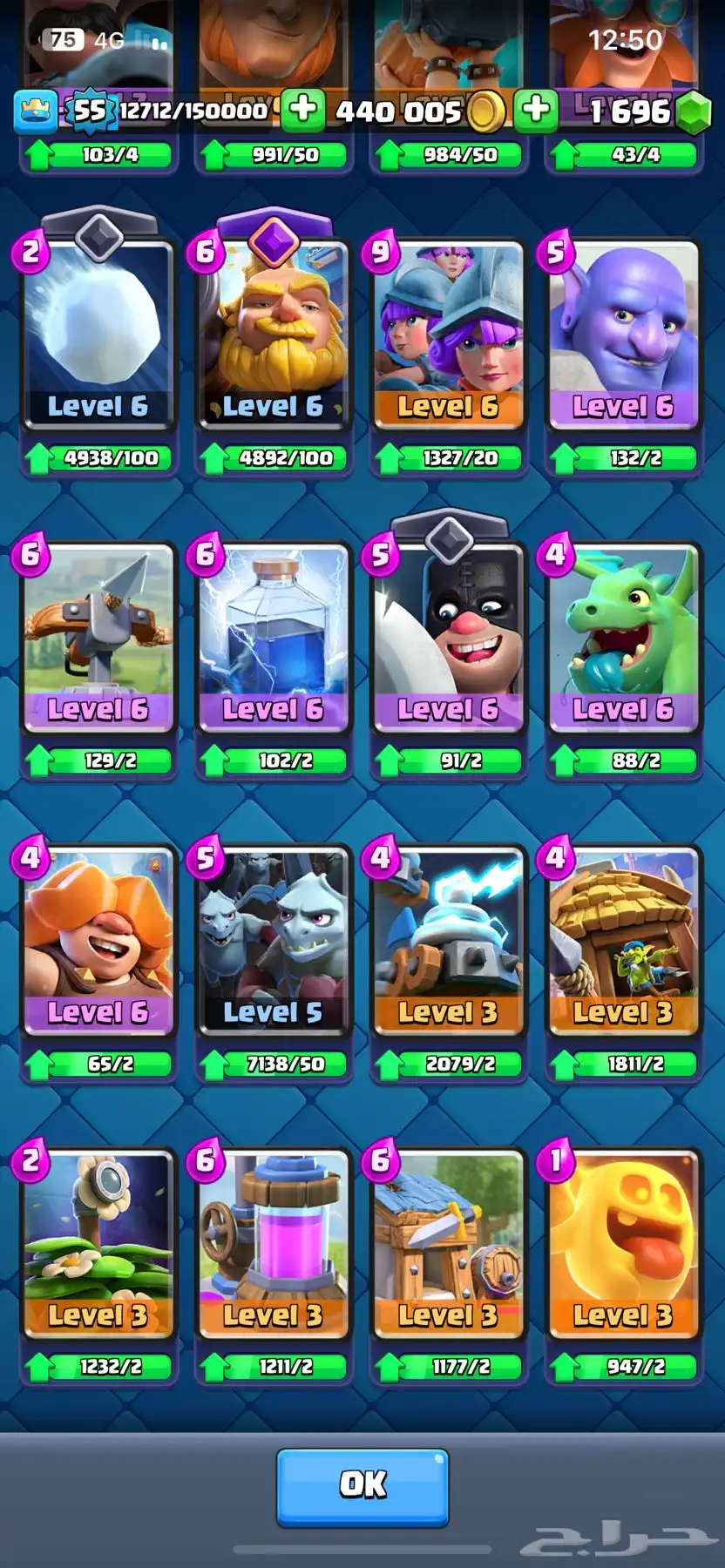Viewport: 725px width, 1568px height.
Task: Select the Zappies card
Action: [449, 941]
